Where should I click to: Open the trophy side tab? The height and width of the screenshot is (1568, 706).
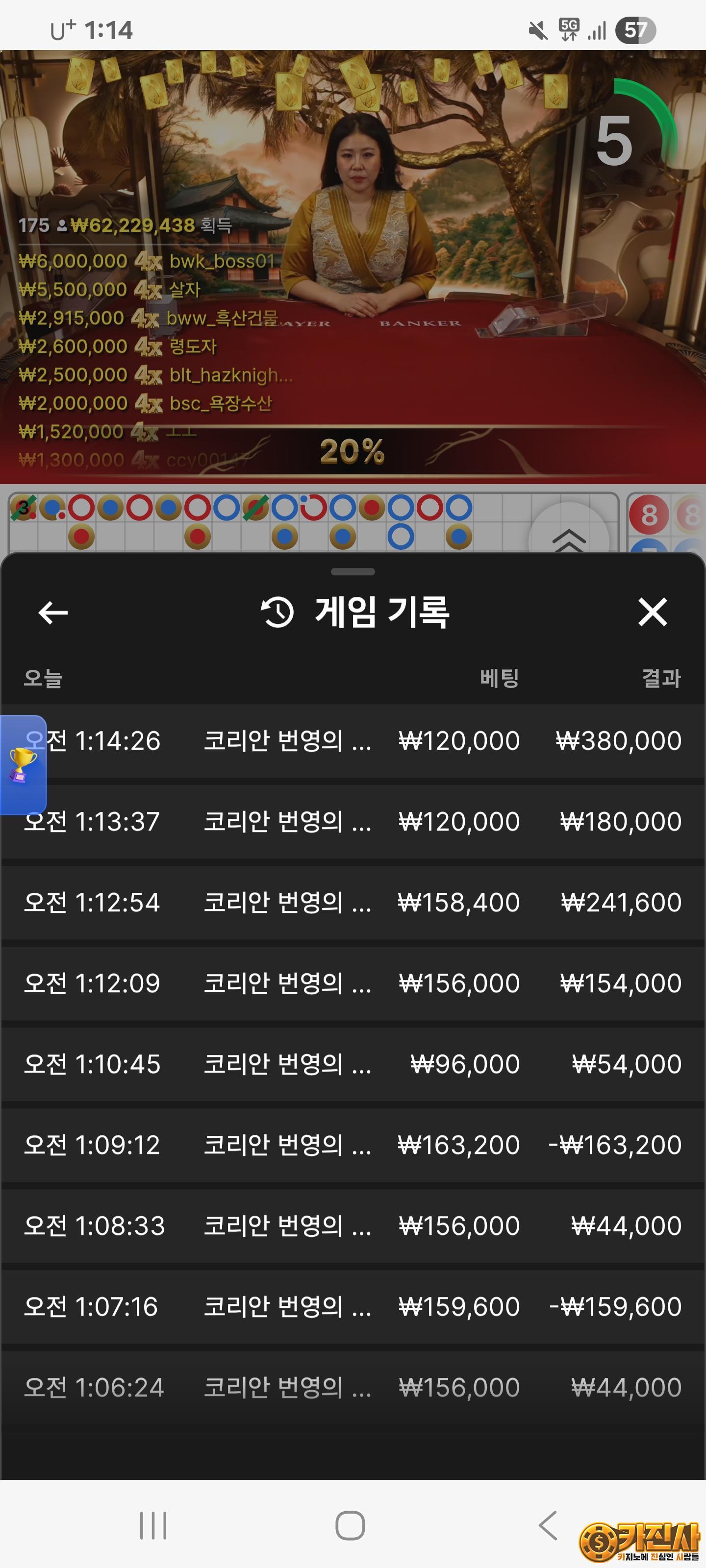(x=23, y=764)
